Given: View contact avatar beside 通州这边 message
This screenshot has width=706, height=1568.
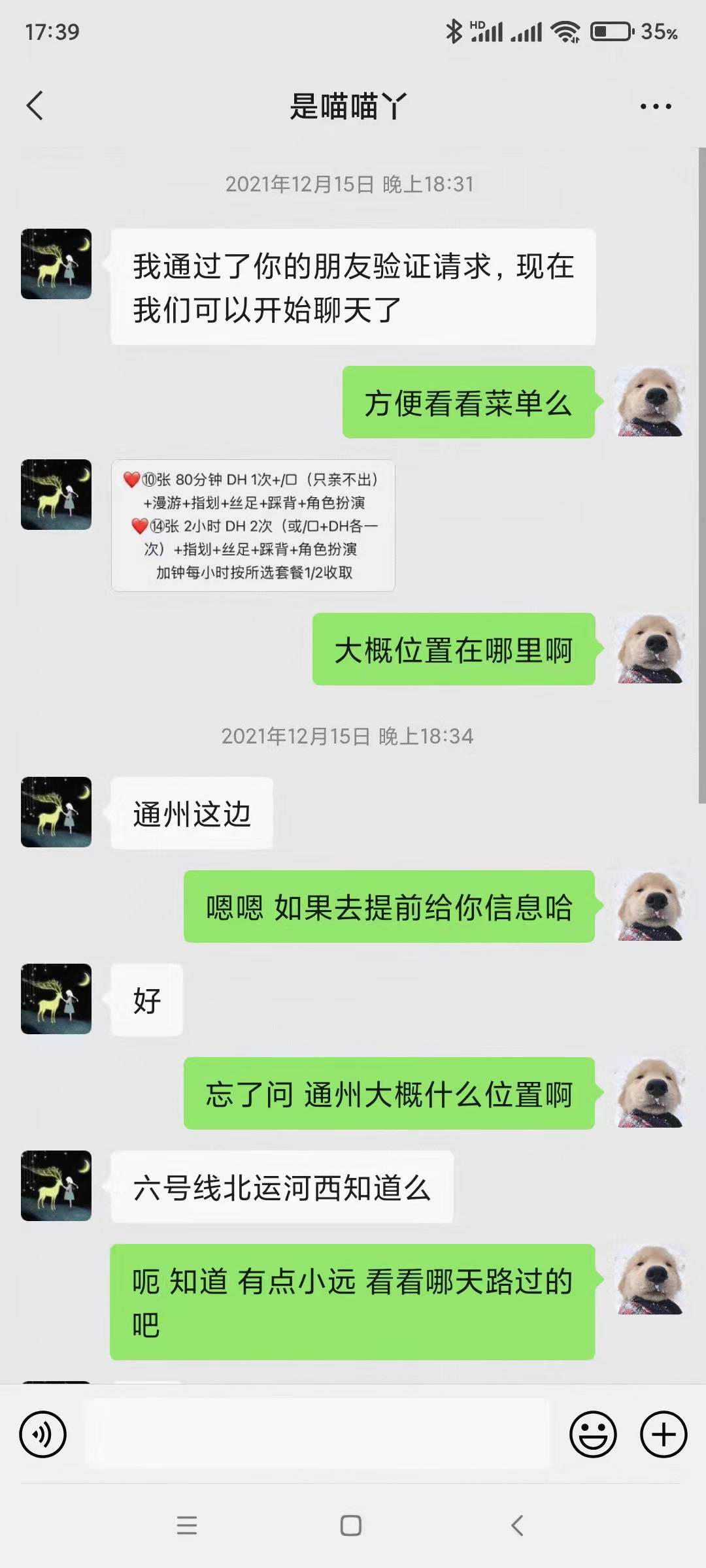Looking at the screenshot, I should tap(56, 812).
